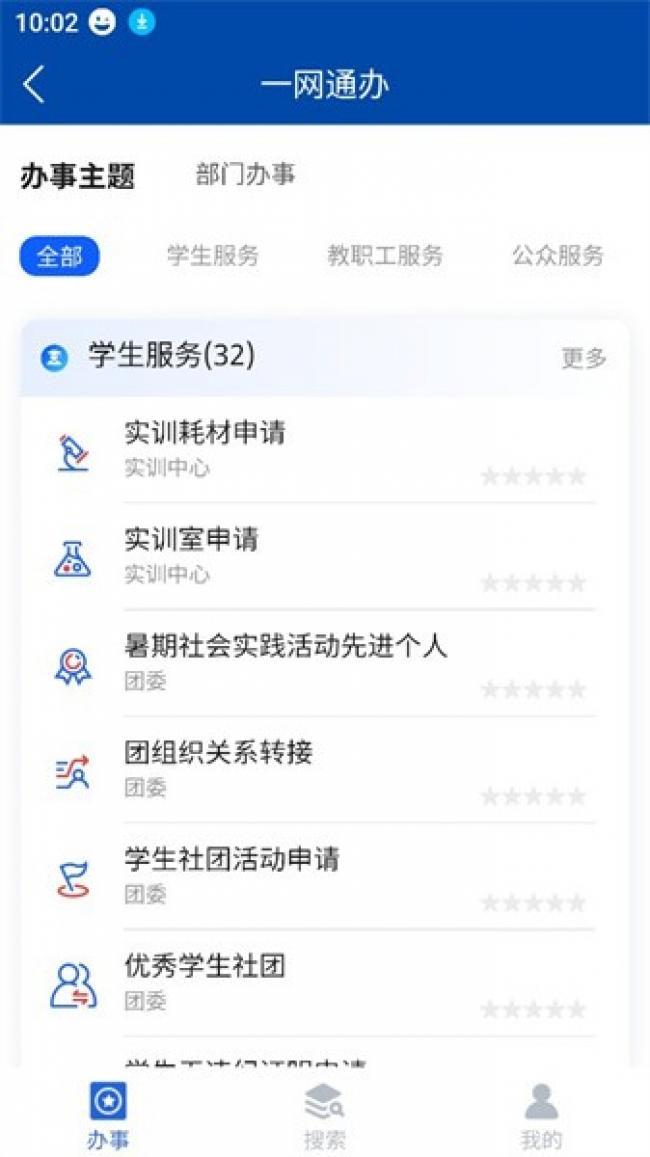650x1157 pixels.
Task: Filter by 公众服务 category
Action: click(x=558, y=256)
